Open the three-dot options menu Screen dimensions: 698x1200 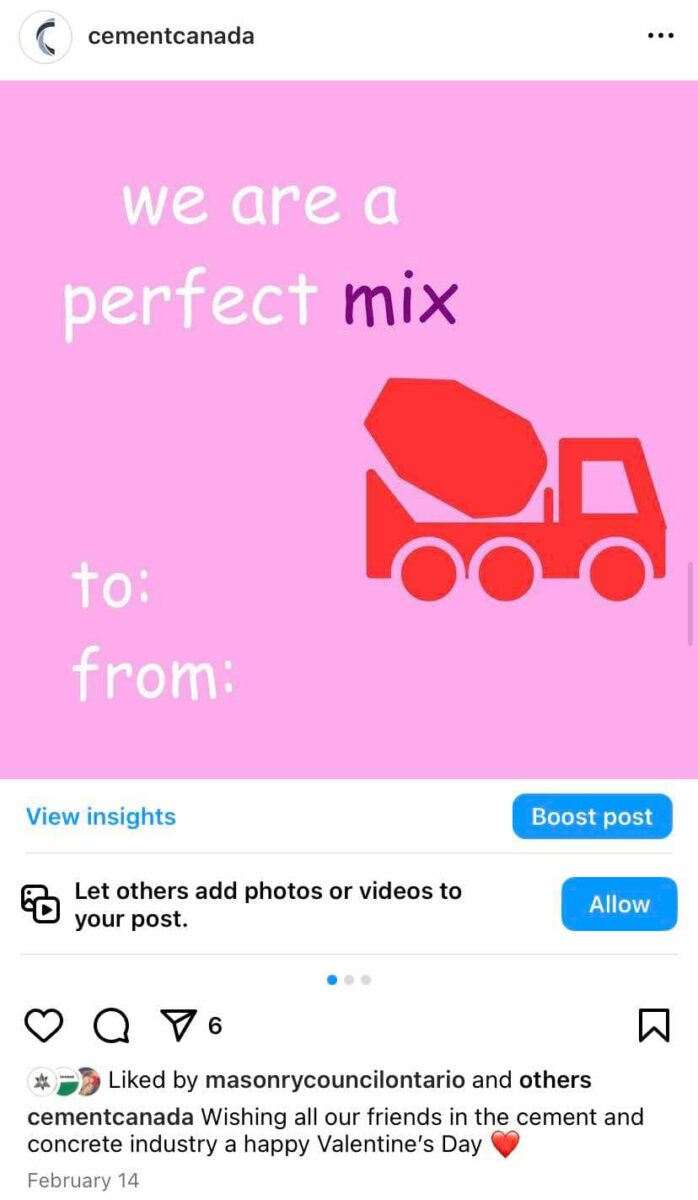660,36
